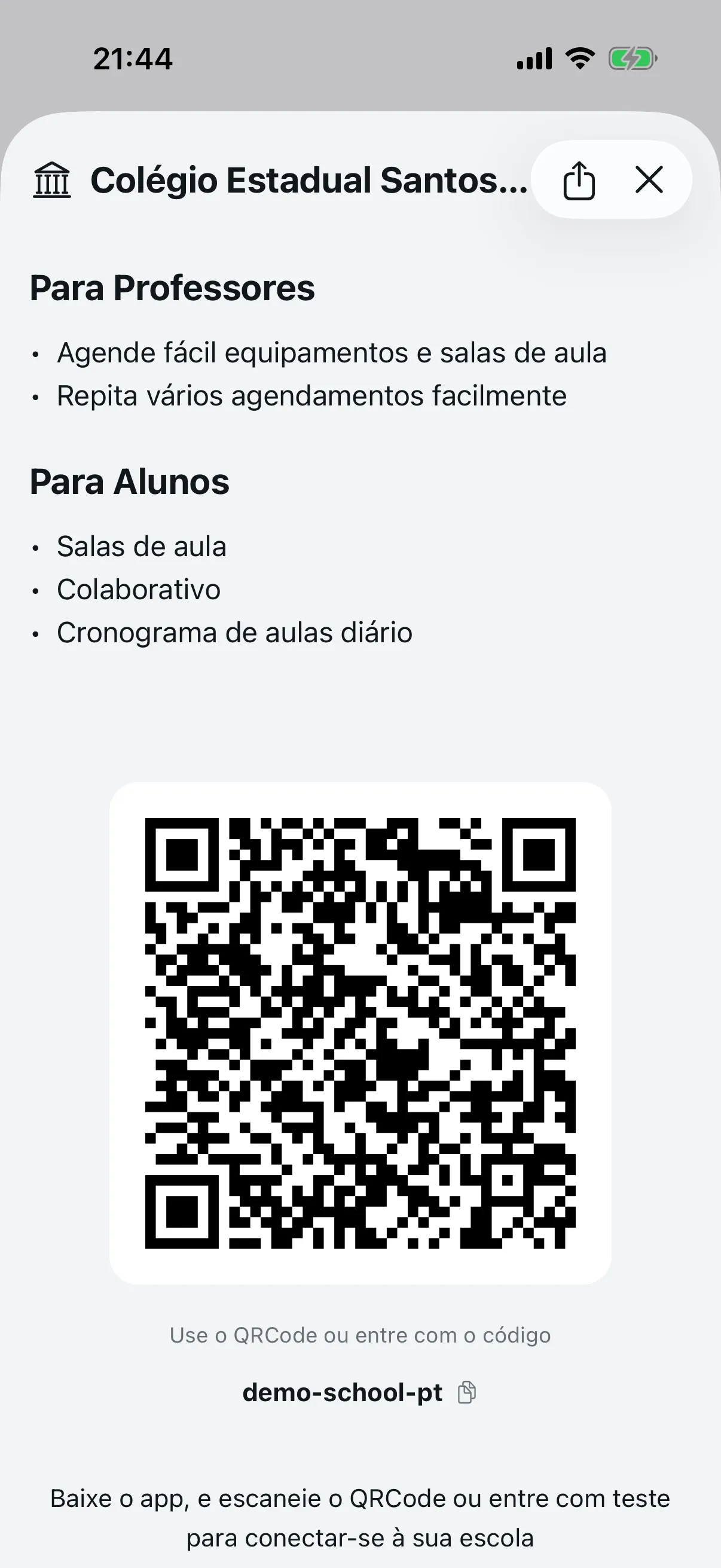Tap Cronograma de aulas diário entry
Screen dimensions: 721x1568
234,633
